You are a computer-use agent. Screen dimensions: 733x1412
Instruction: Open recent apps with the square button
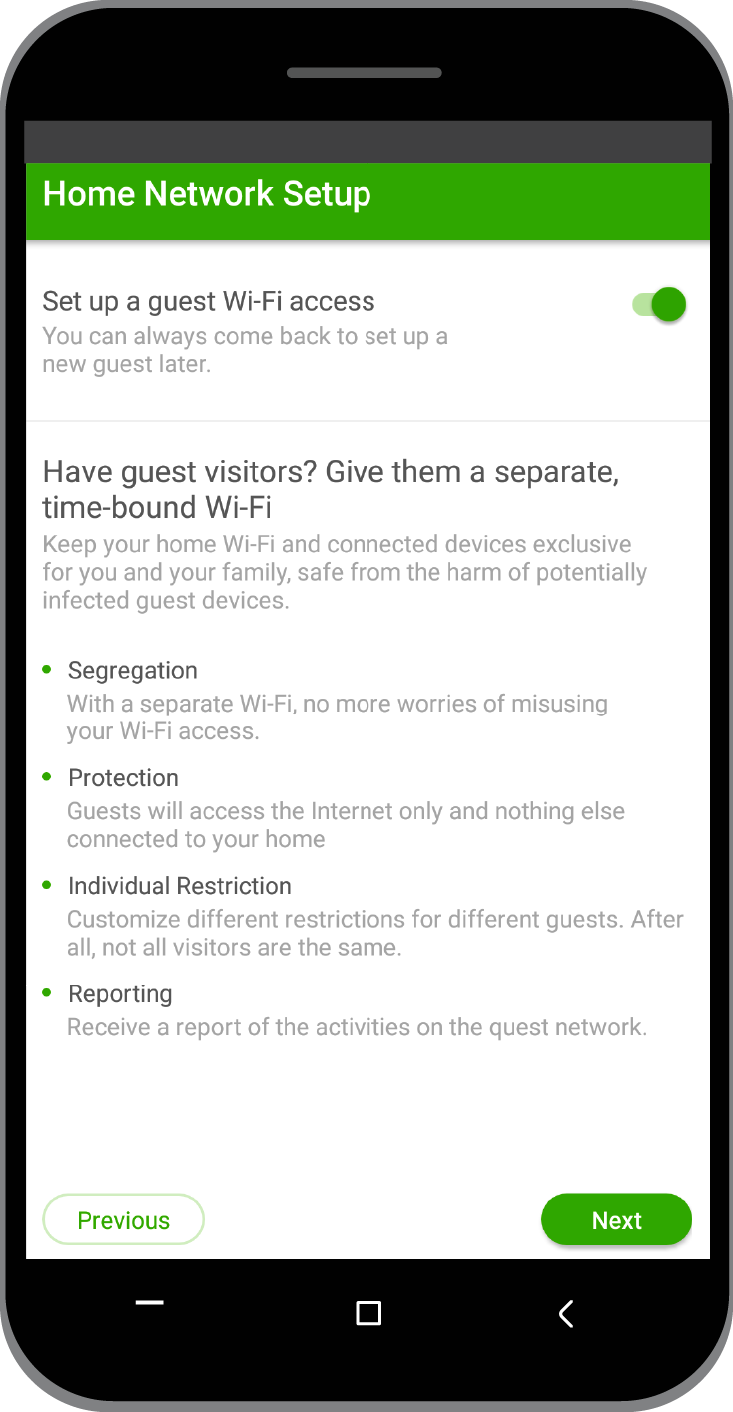[x=369, y=1313]
